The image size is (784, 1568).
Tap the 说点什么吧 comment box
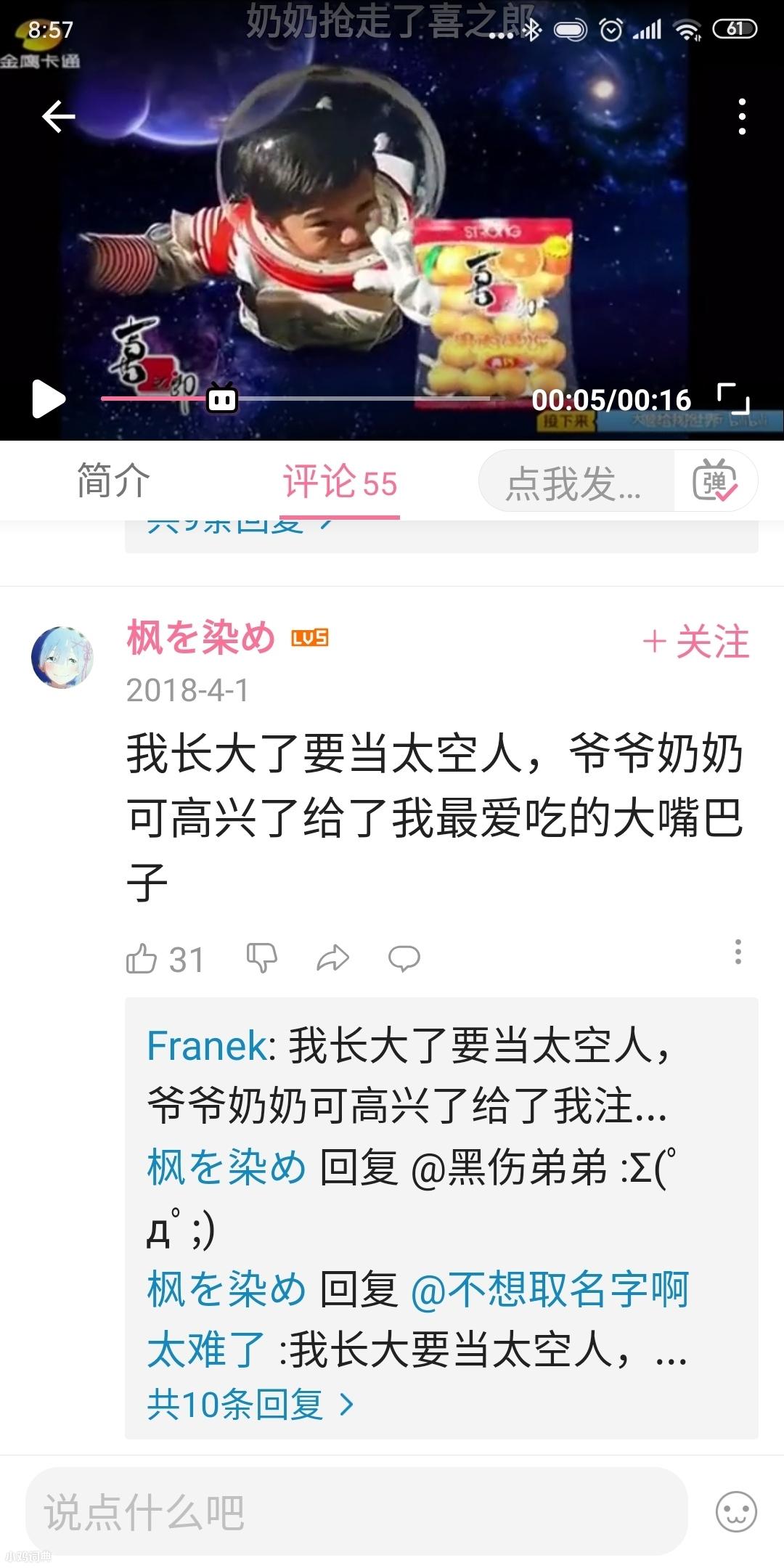pyautogui.click(x=356, y=1513)
